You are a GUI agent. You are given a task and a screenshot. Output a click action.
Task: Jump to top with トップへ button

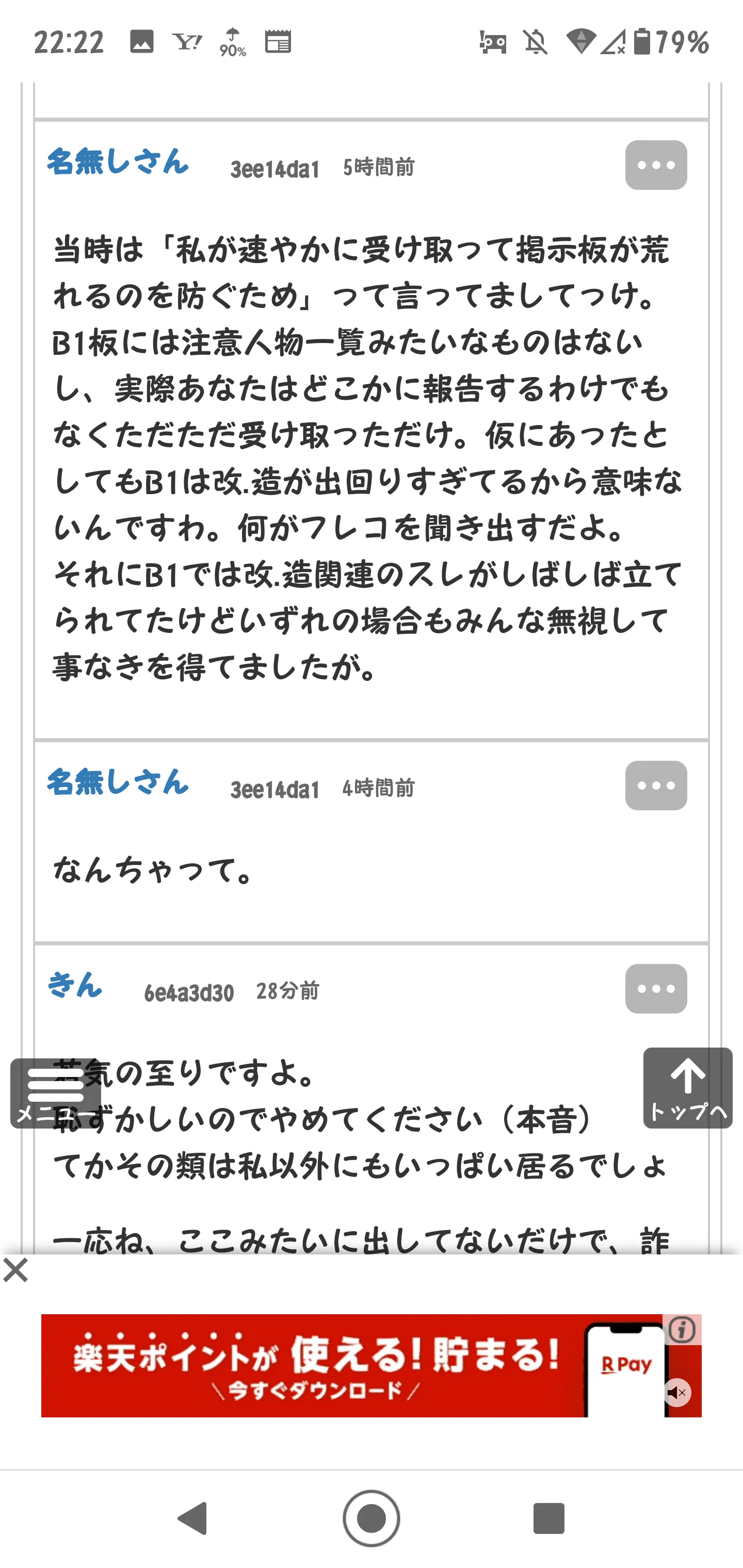[x=688, y=1088]
